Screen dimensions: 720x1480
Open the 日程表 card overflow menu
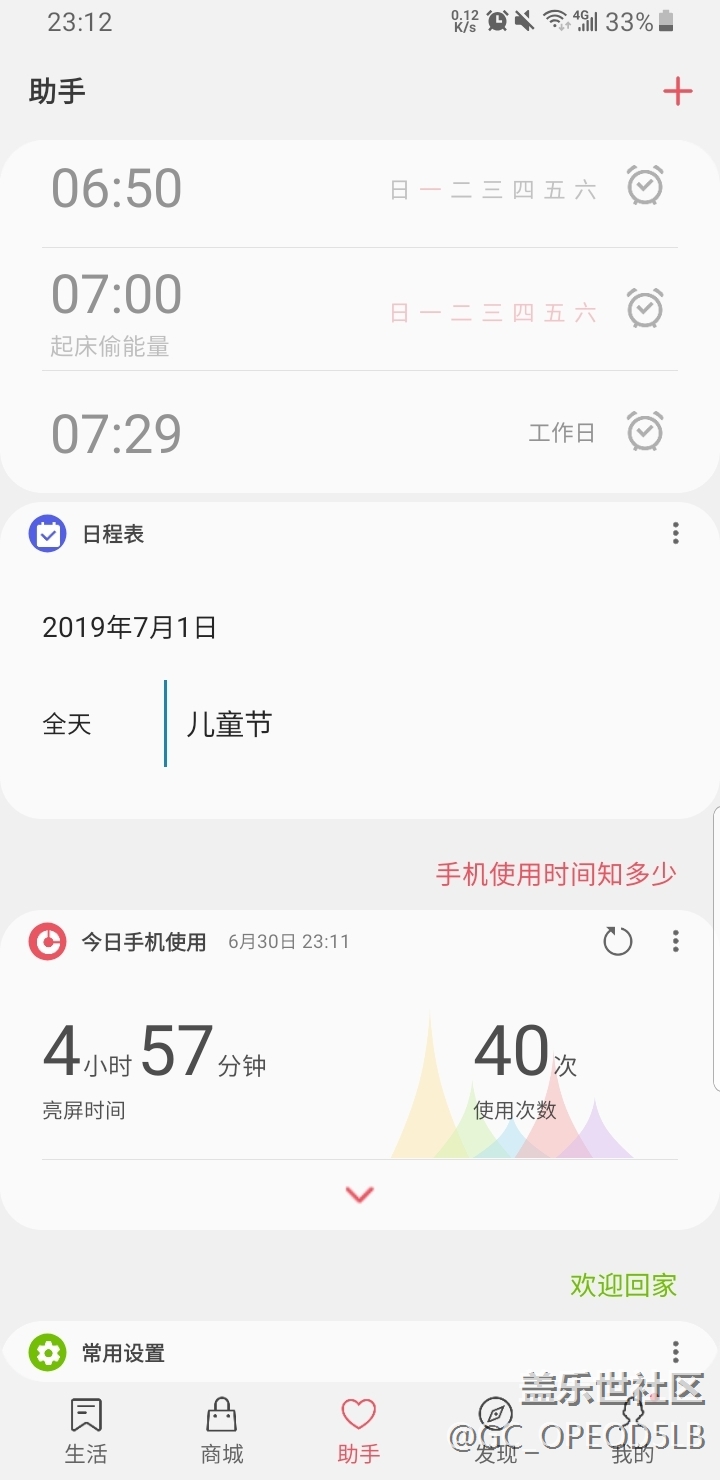click(x=676, y=534)
